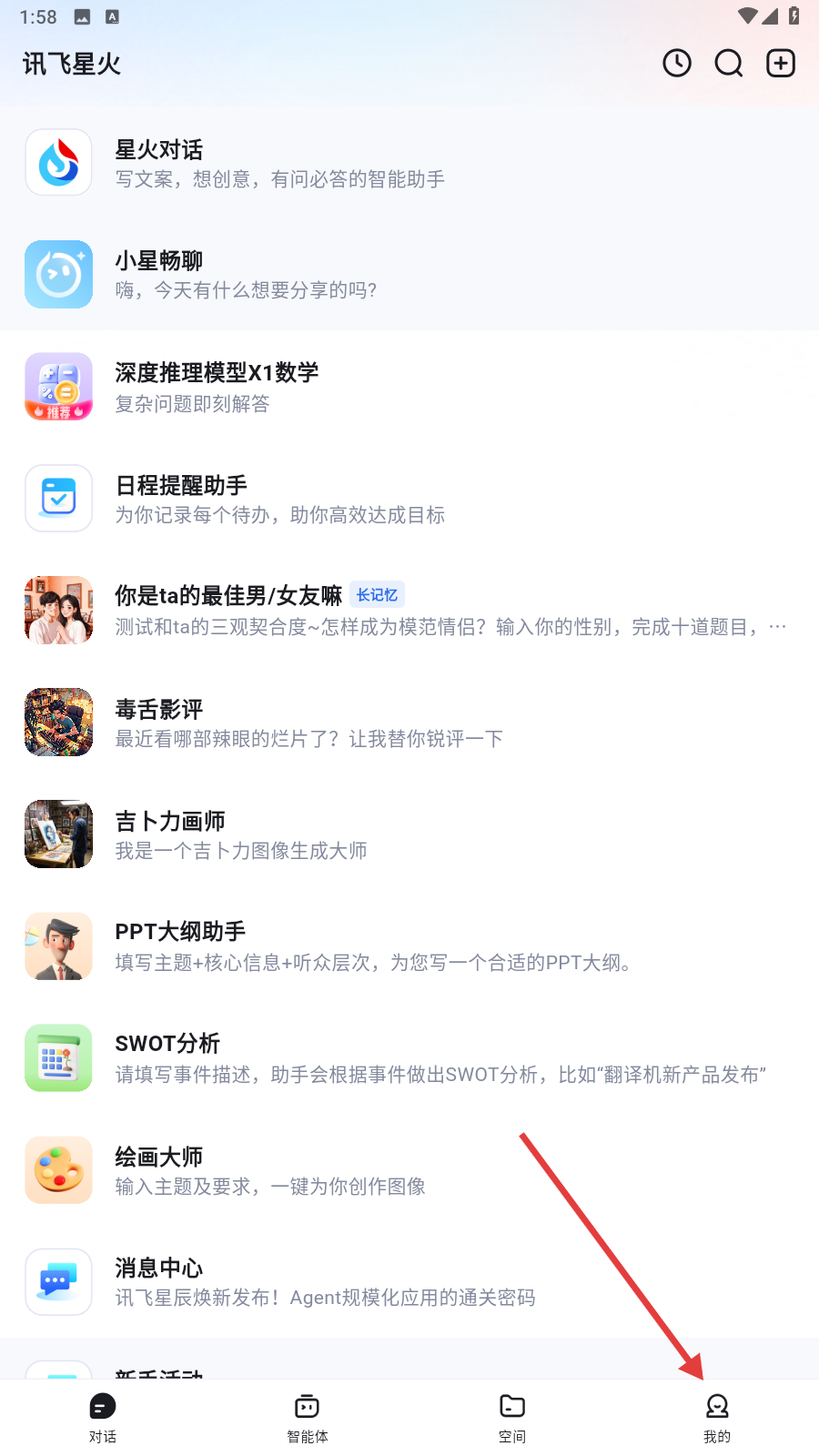Viewport: 819px width, 1456px height.
Task: Switch to the 对话 tab
Action: click(103, 1418)
